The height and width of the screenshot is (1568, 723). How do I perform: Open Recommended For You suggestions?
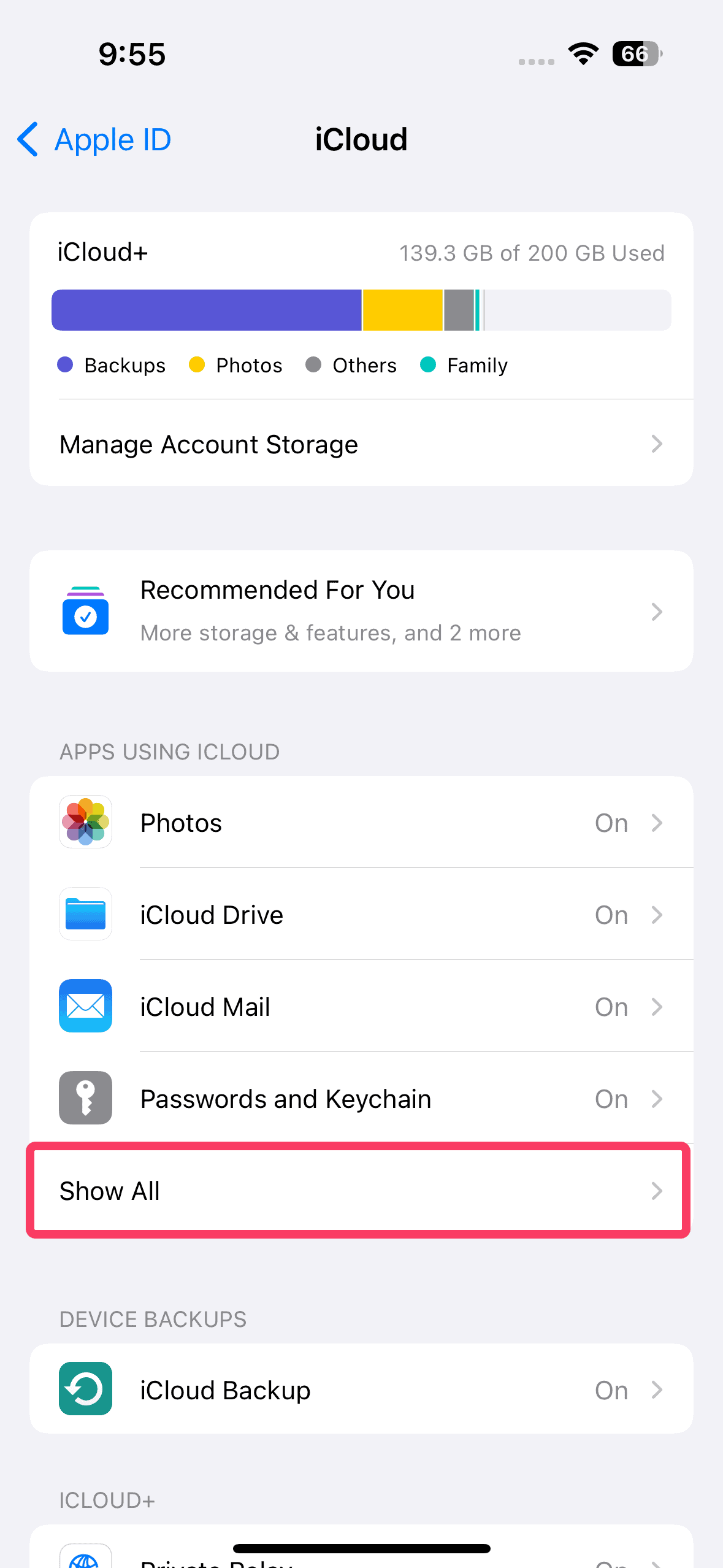(361, 611)
